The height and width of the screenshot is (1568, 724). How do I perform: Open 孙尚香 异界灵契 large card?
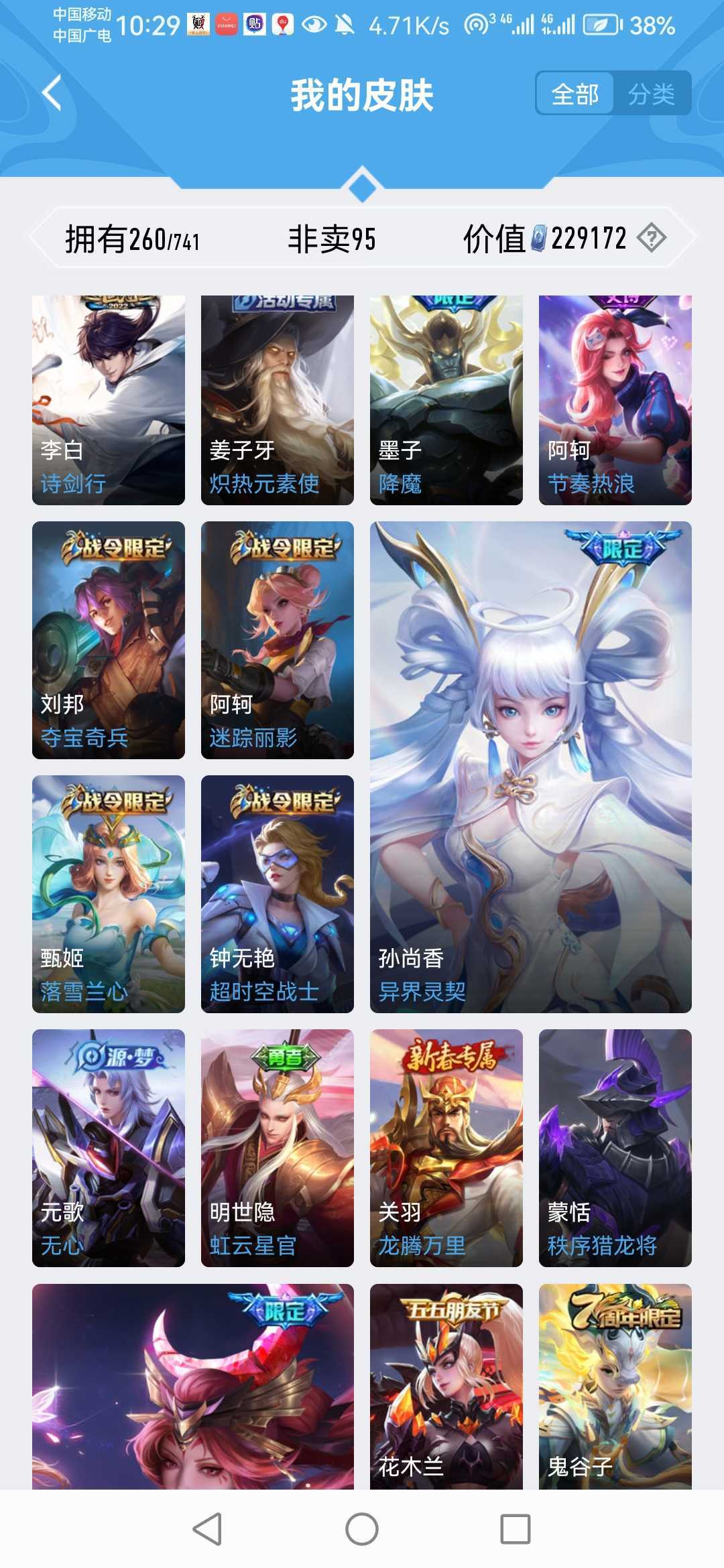click(x=531, y=767)
